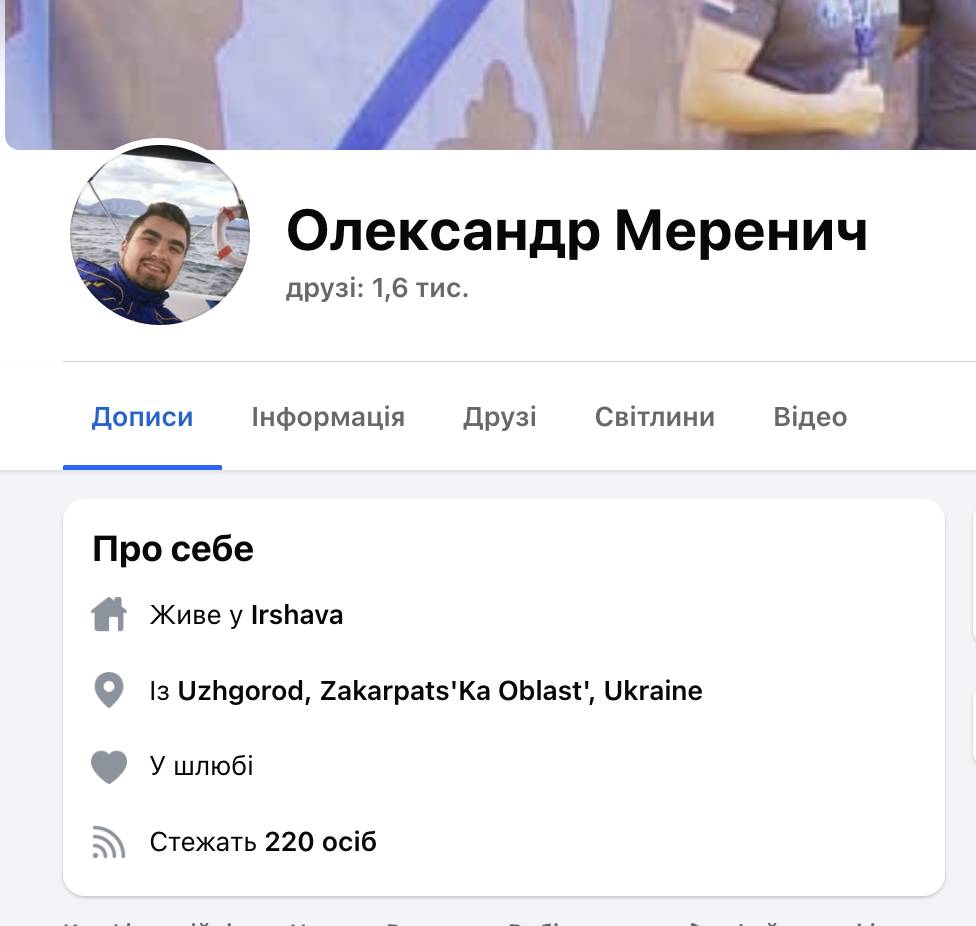
Task: View the 220 followers list
Action: pyautogui.click(x=320, y=843)
